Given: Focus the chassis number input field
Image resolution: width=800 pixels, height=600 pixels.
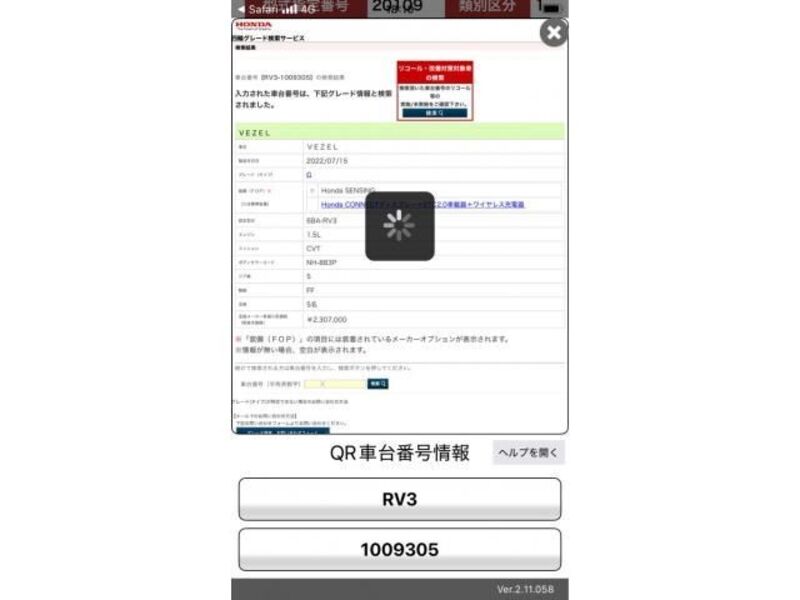Looking at the screenshot, I should pyautogui.click(x=334, y=384).
